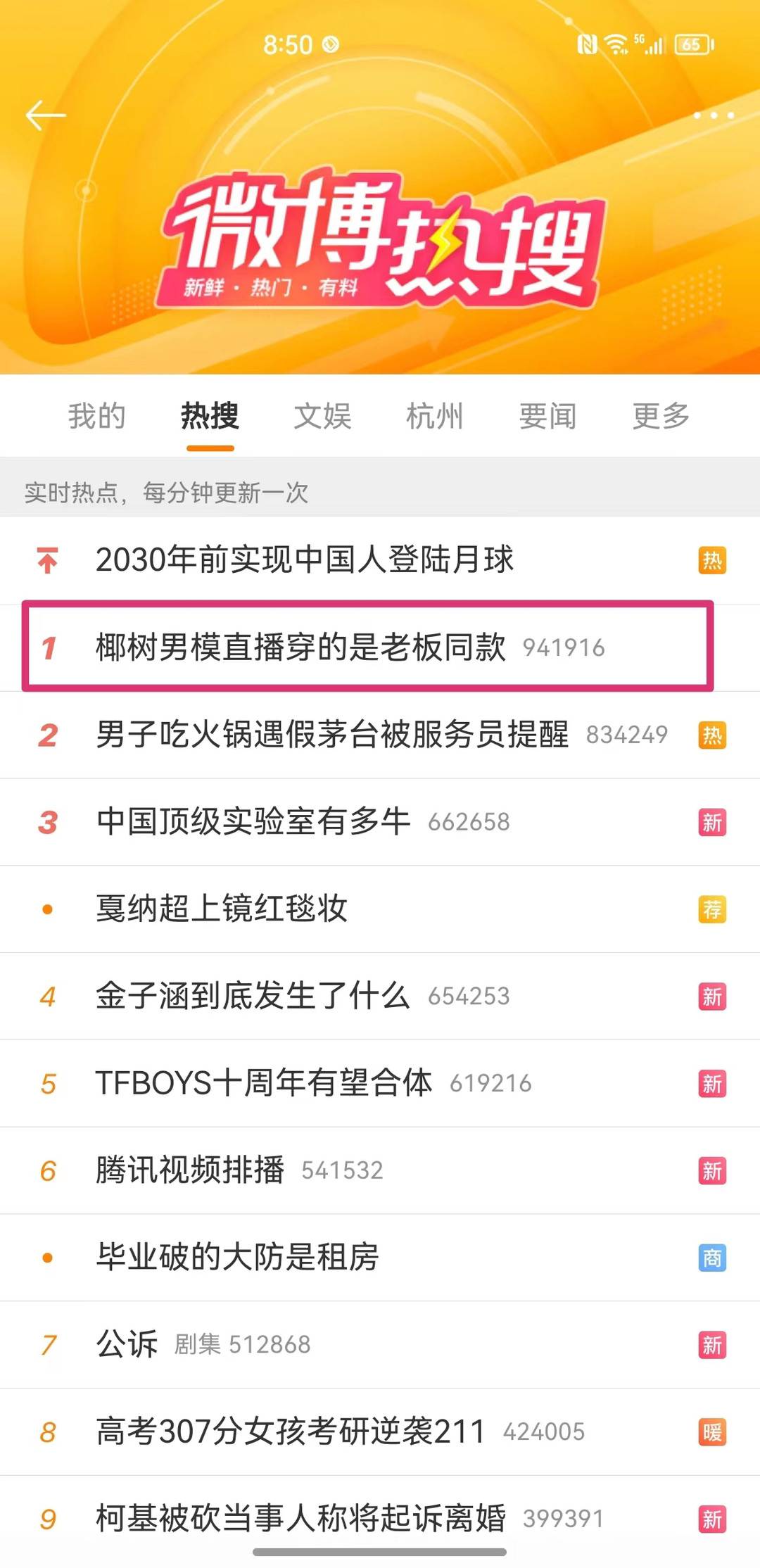
Task: View the 公诉 剧集 trend
Action: [x=380, y=1345]
